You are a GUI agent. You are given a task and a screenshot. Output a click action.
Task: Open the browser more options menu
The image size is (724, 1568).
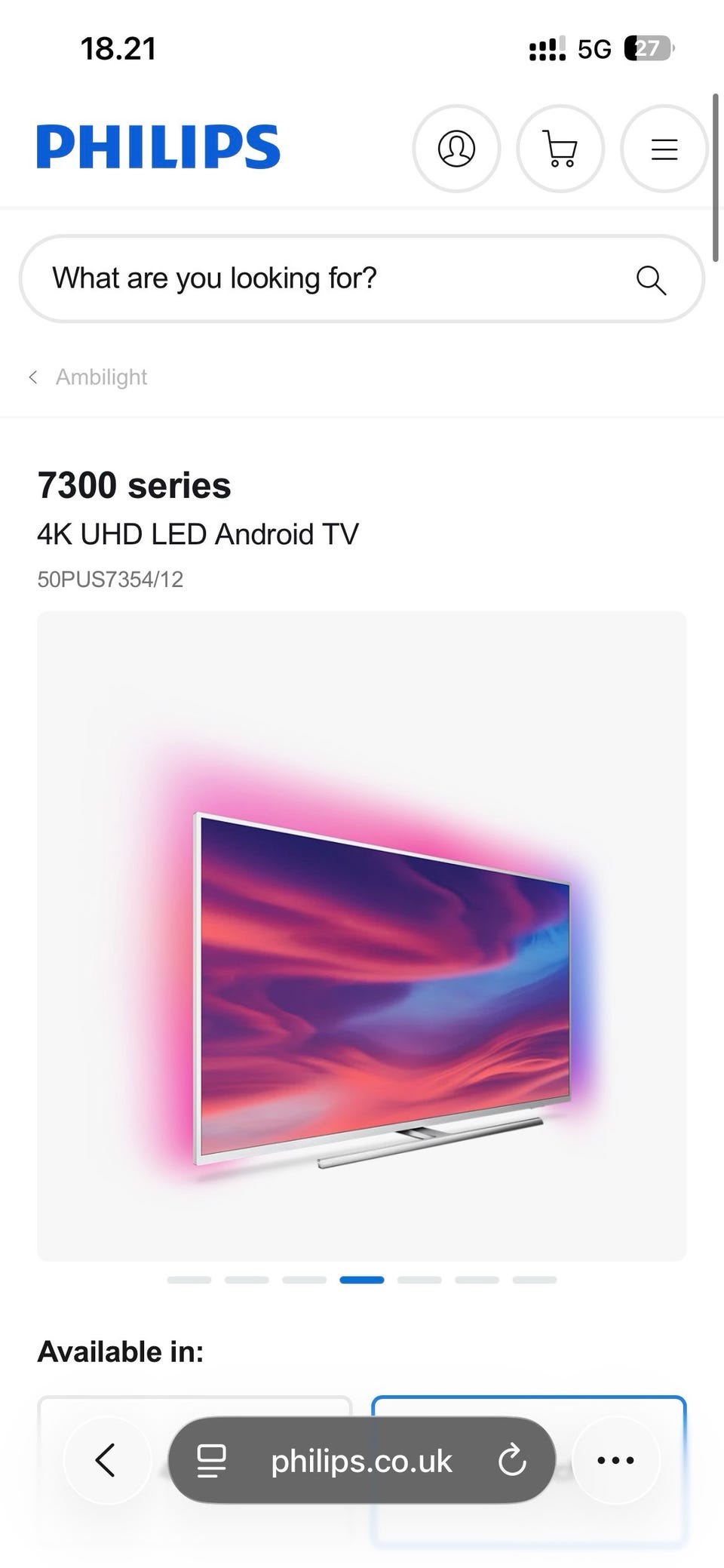point(615,1460)
